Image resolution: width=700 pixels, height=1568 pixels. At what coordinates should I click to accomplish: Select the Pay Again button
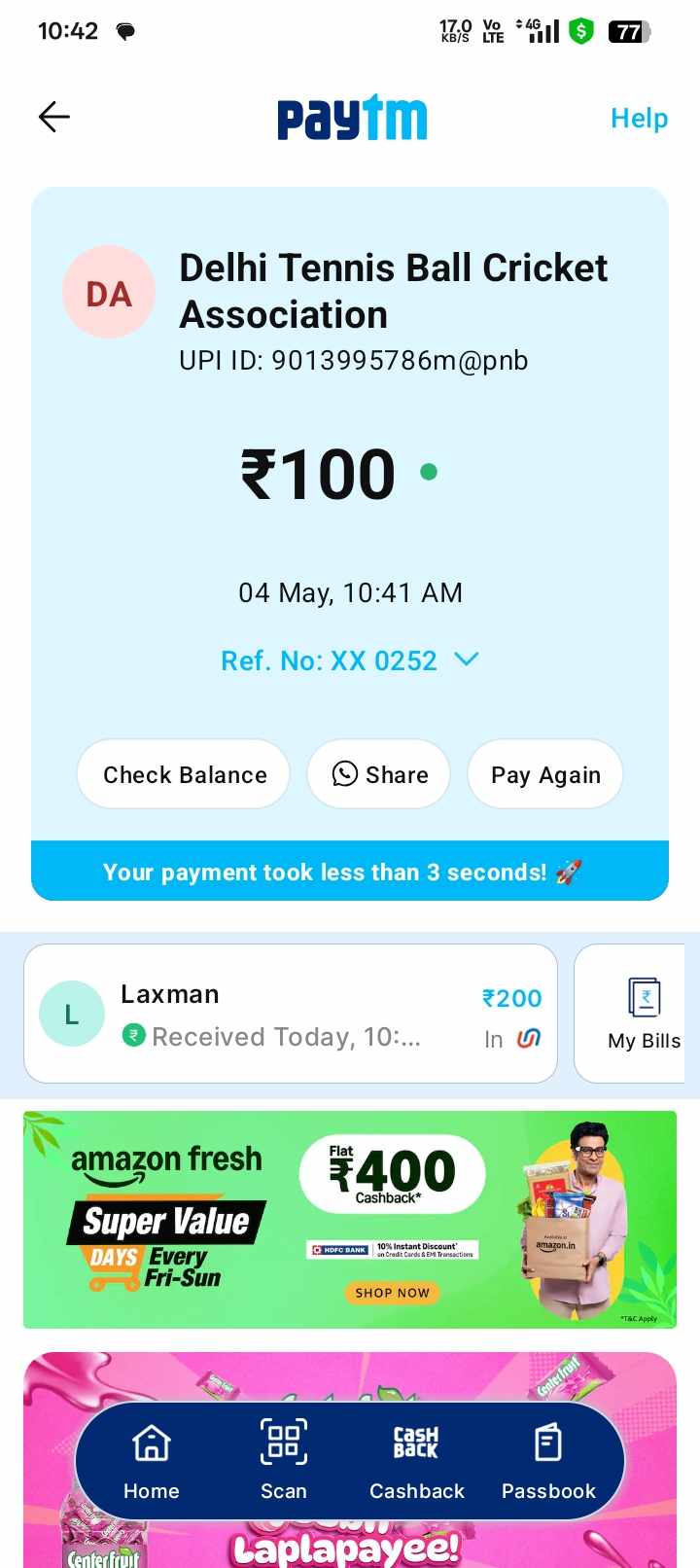(x=545, y=774)
